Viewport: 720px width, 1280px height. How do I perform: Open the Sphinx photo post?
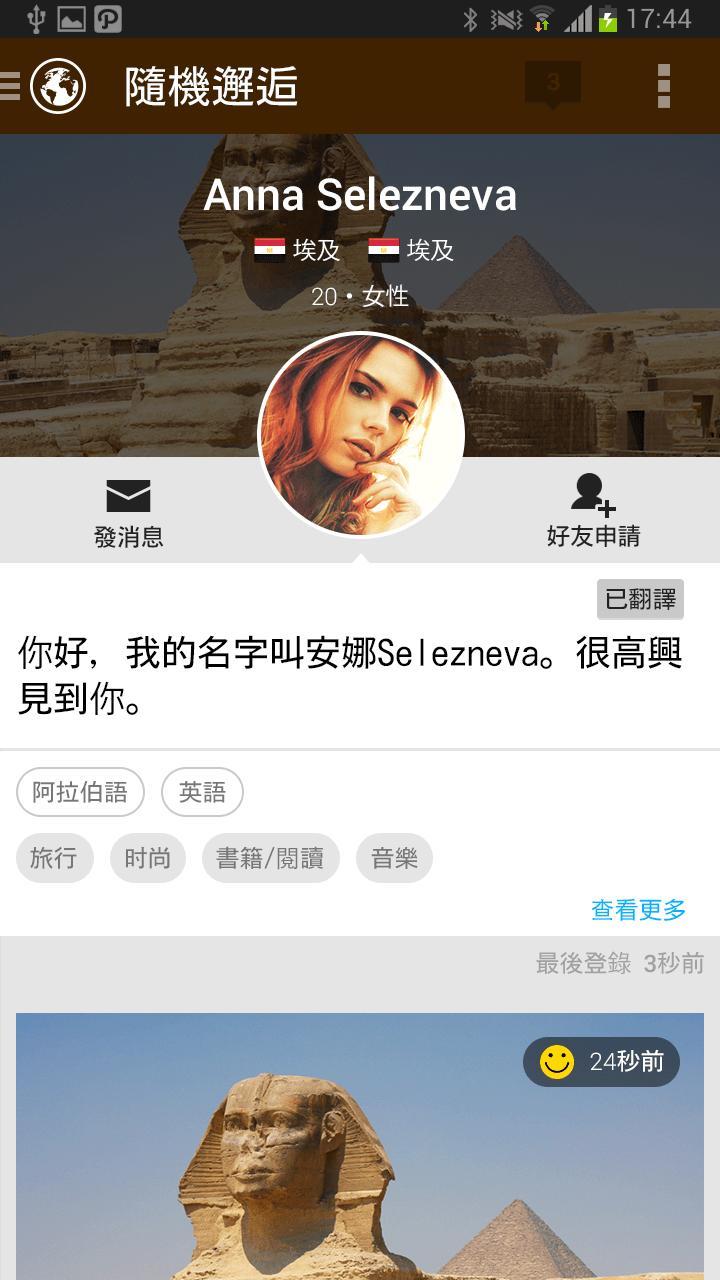(x=360, y=1146)
